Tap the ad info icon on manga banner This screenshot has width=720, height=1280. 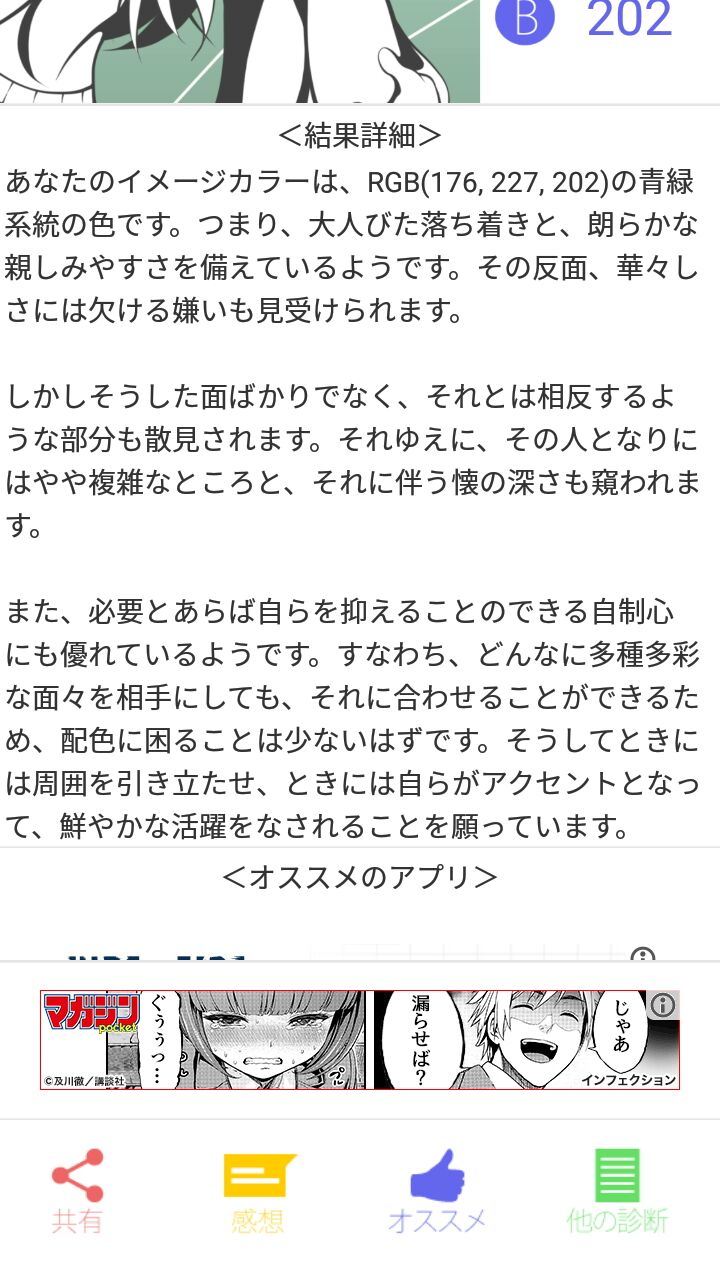663,1006
